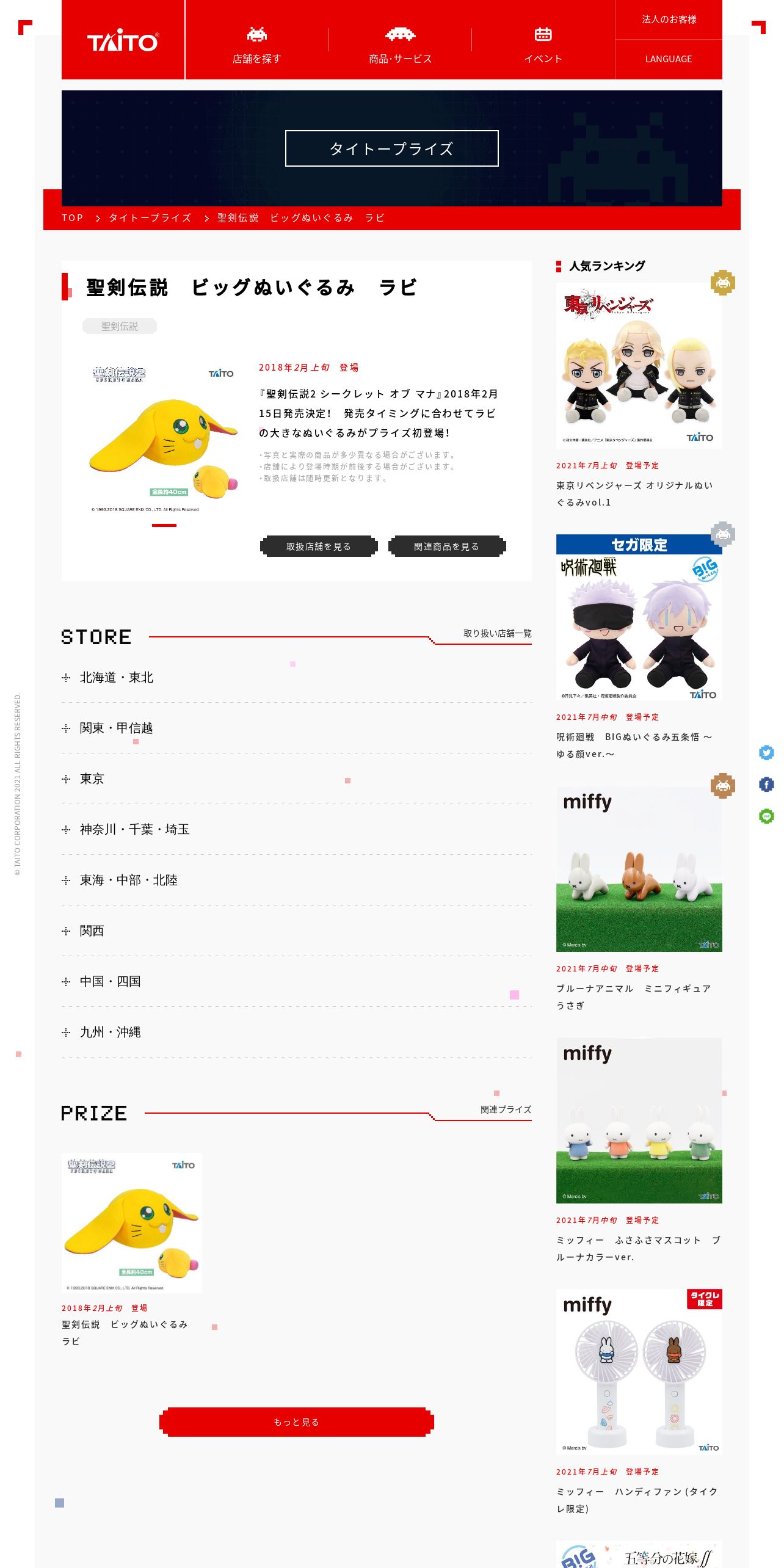The image size is (784, 1568).
Task: Tap 取扱店舗を見る button
Action: 319,546
